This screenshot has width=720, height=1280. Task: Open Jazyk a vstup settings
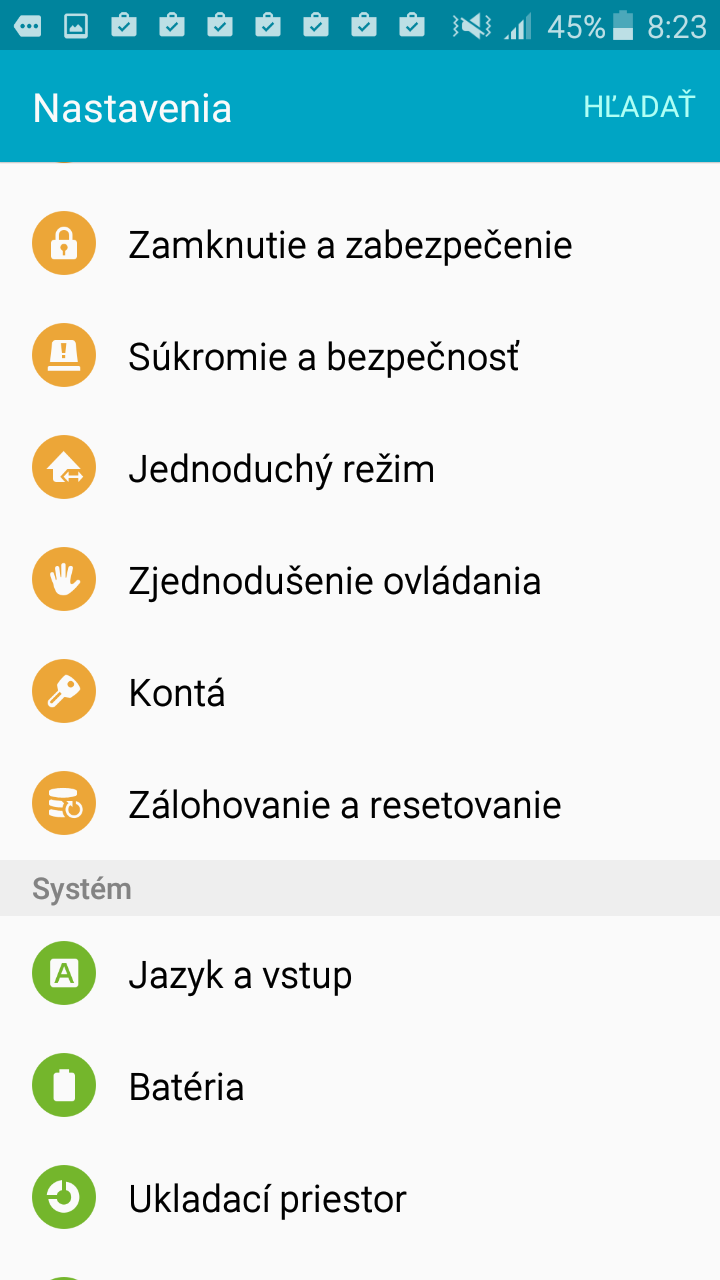[x=360, y=974]
